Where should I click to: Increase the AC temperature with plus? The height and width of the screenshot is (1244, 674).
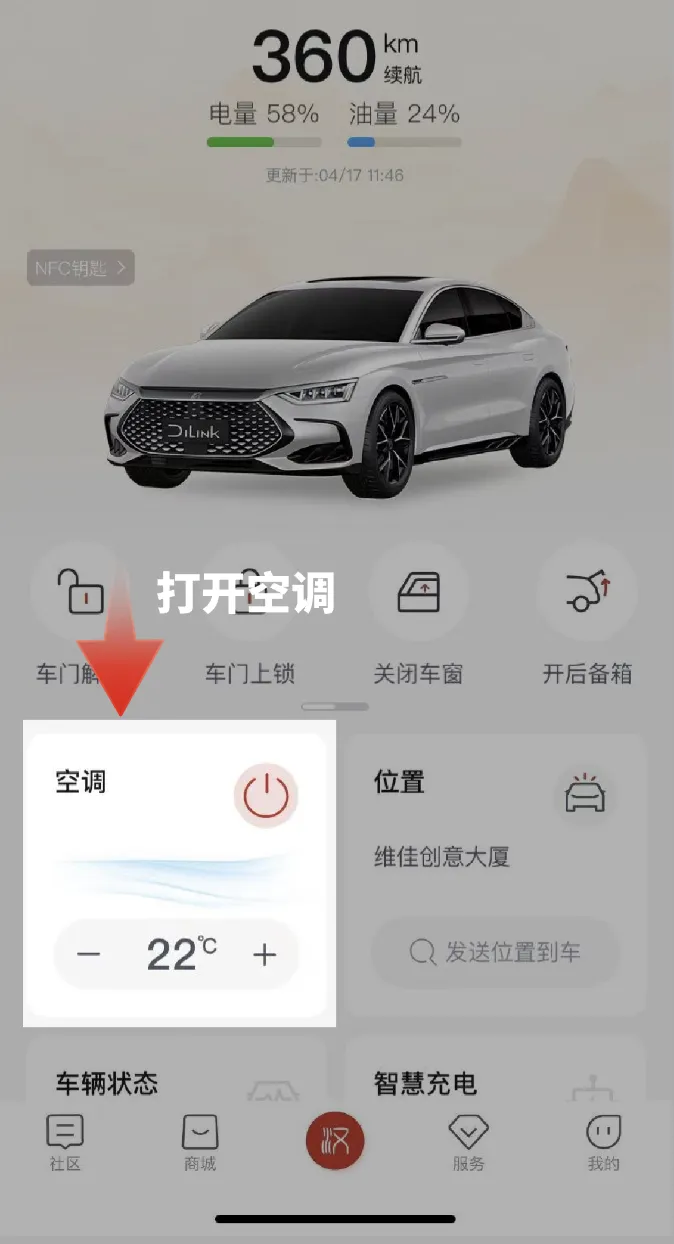pyautogui.click(x=264, y=954)
